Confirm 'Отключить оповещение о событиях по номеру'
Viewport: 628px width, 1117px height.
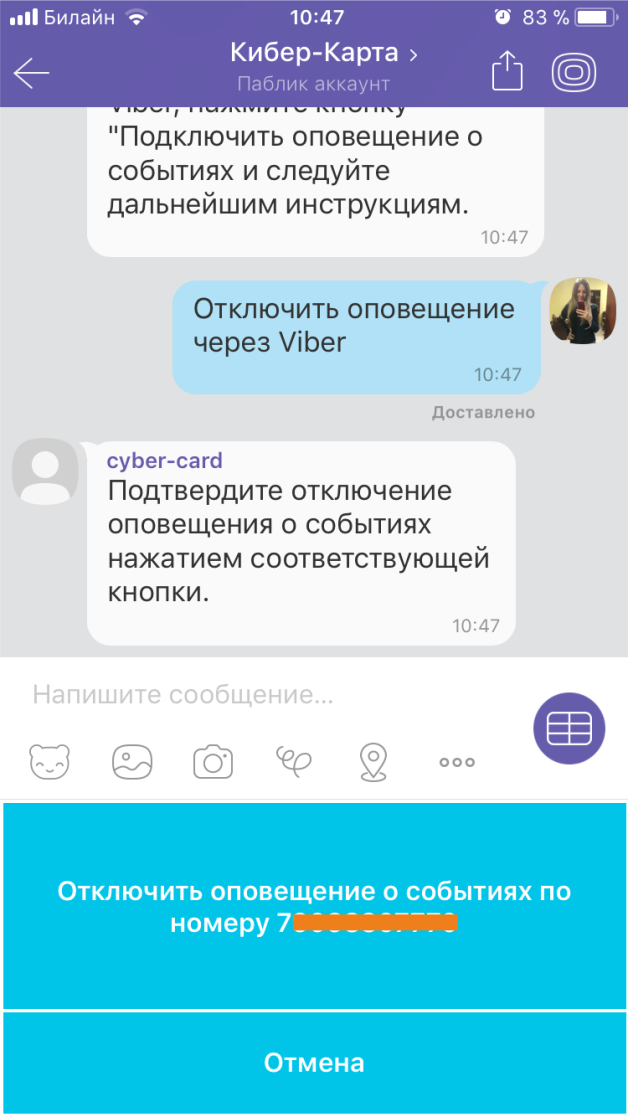(314, 906)
